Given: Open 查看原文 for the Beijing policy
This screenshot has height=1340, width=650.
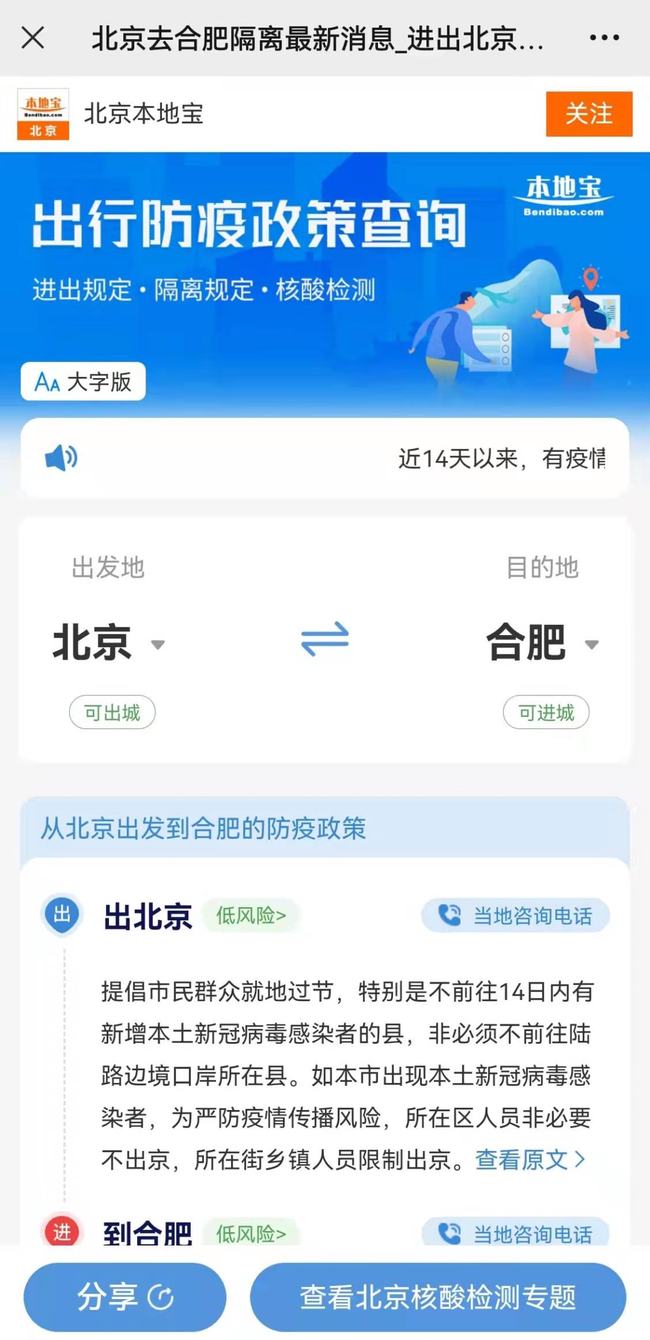Looking at the screenshot, I should tap(530, 1159).
